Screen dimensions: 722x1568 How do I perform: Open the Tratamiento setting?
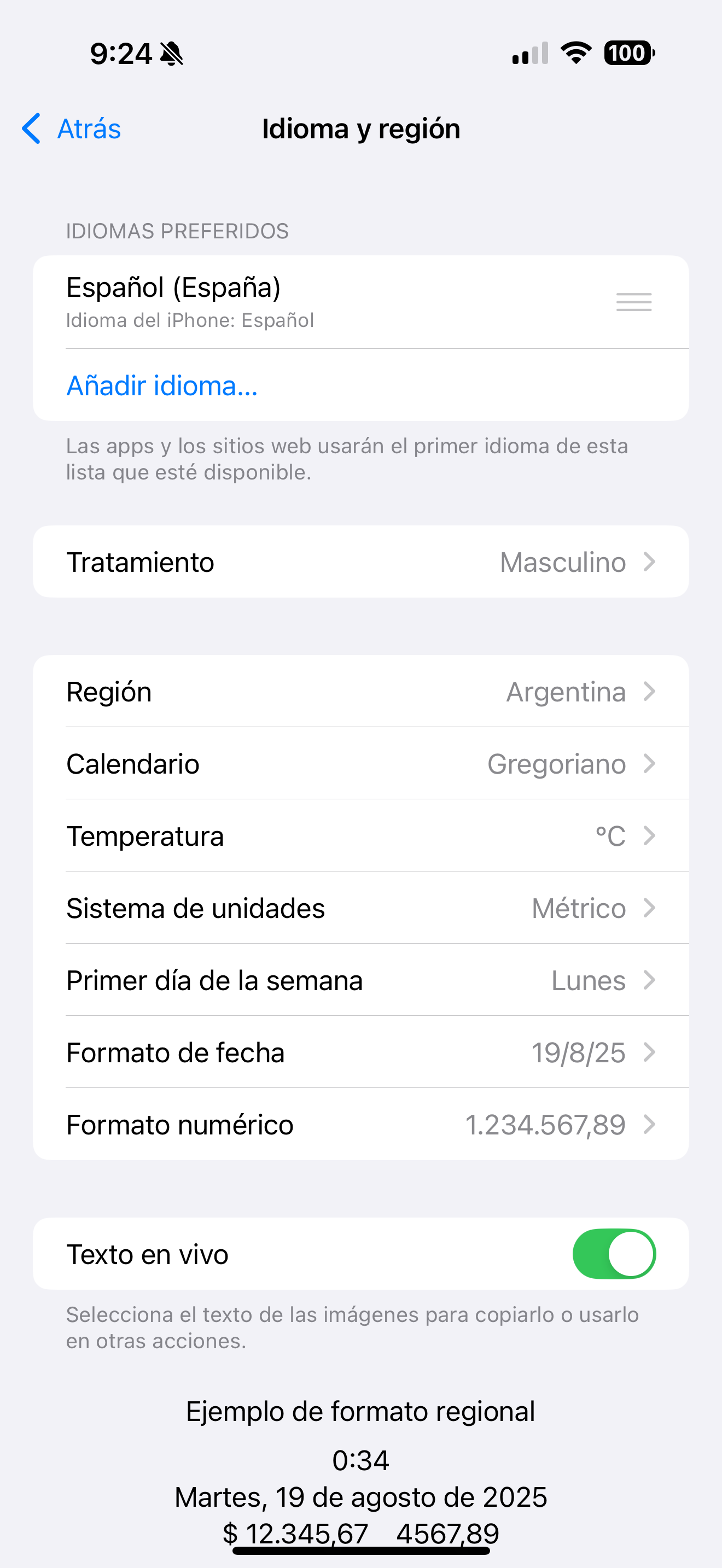[x=360, y=562]
